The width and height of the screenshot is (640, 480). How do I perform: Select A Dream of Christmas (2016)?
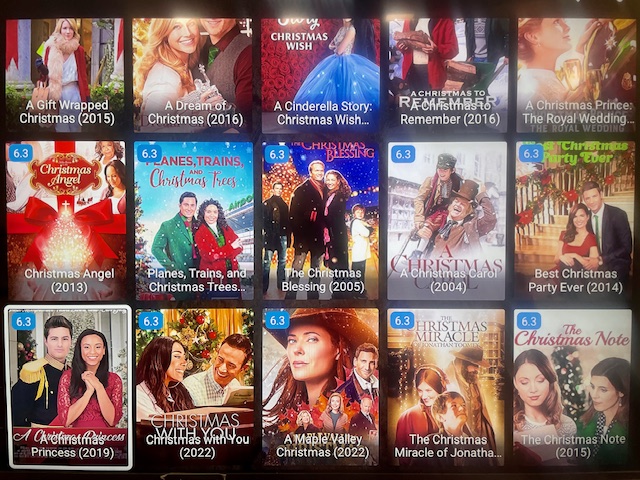pos(193,75)
